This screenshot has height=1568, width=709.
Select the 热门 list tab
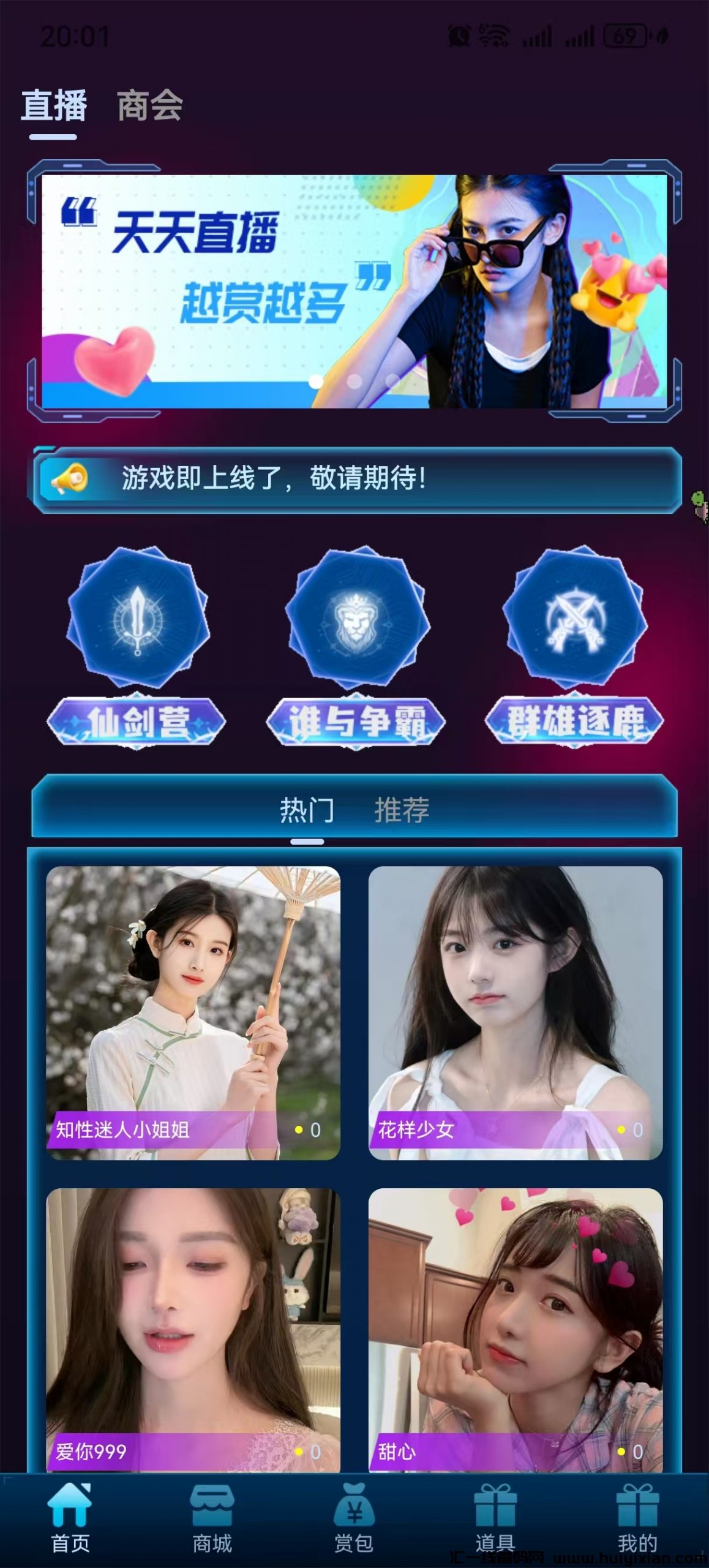[x=307, y=810]
